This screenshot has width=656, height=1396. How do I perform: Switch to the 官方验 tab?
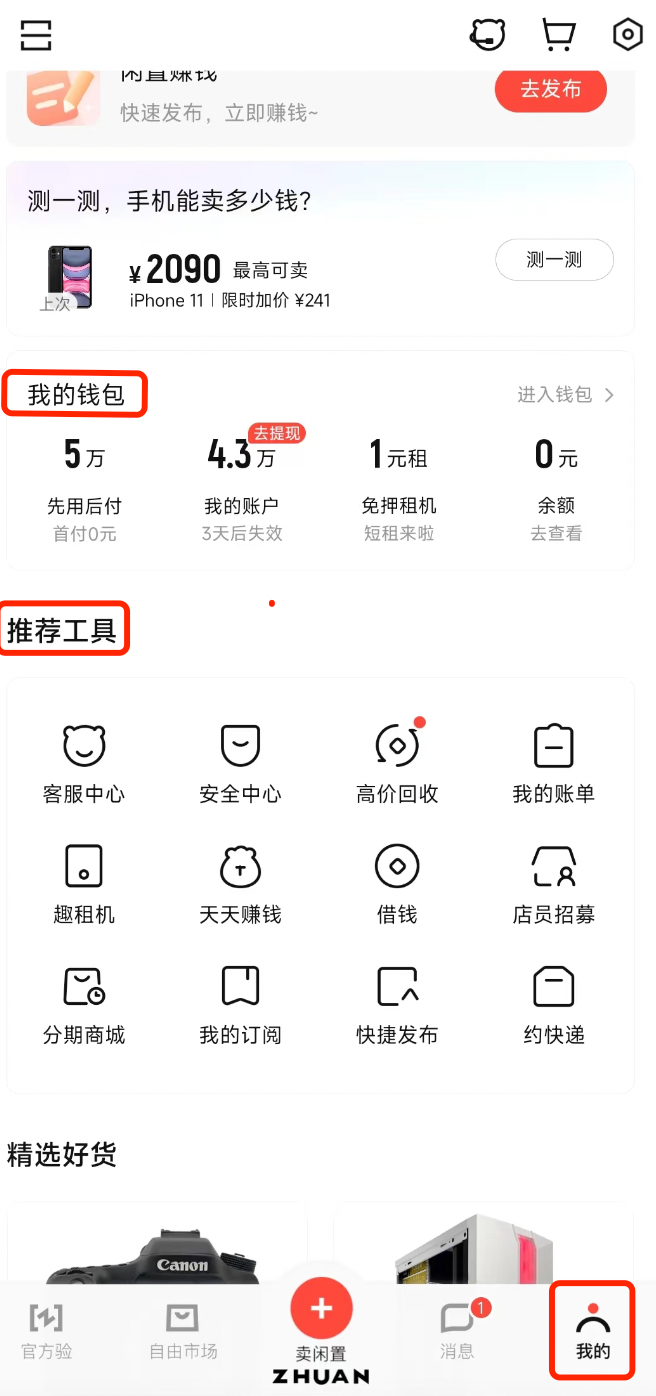[46, 1331]
